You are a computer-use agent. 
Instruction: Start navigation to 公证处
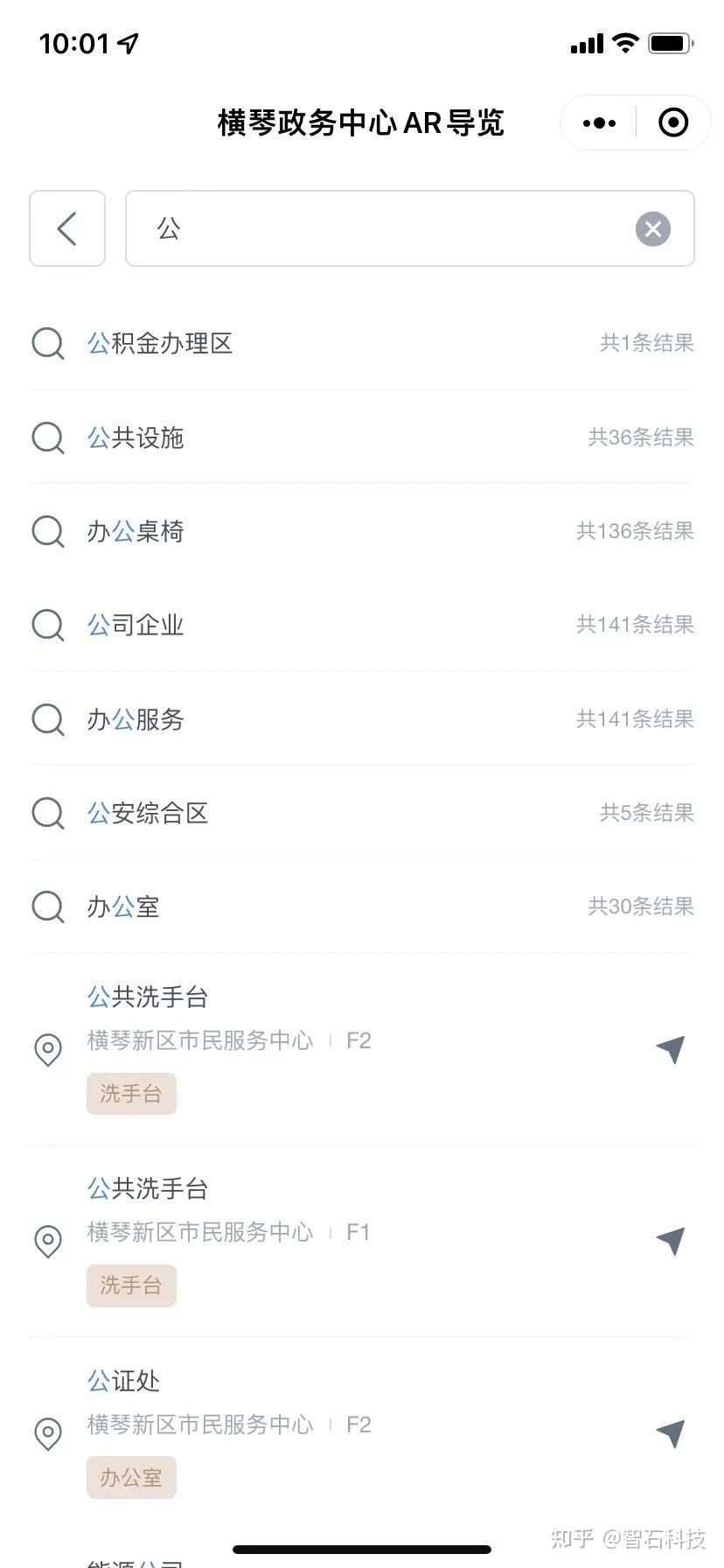pos(670,1432)
